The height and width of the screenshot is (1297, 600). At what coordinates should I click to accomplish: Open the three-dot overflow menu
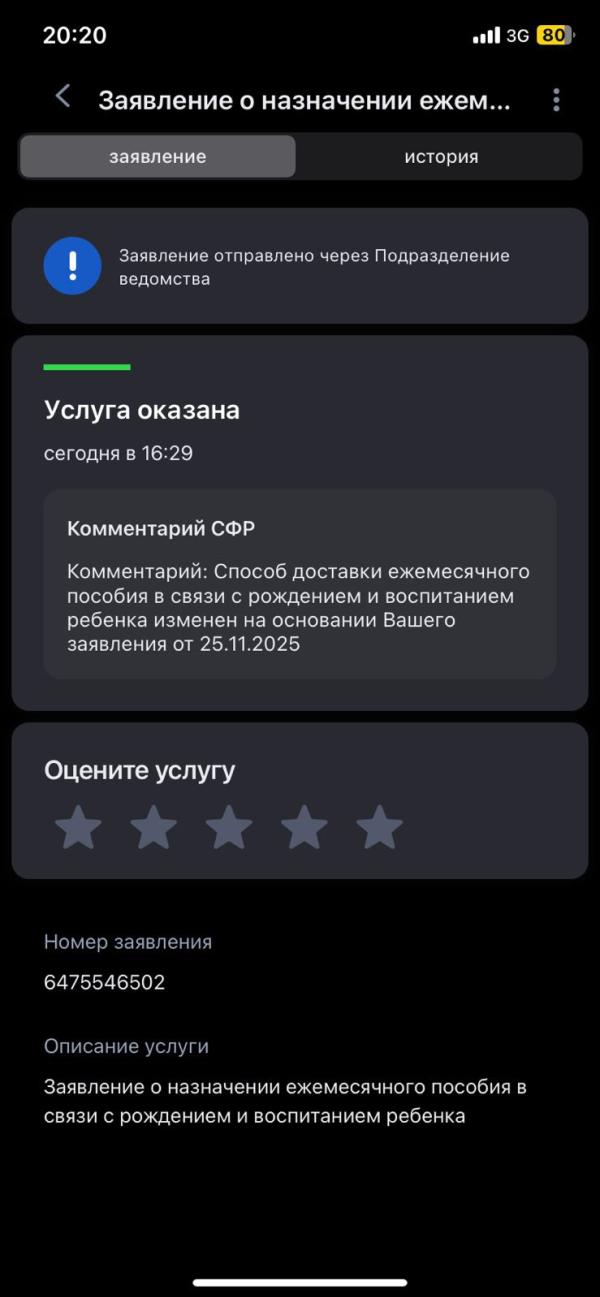556,100
